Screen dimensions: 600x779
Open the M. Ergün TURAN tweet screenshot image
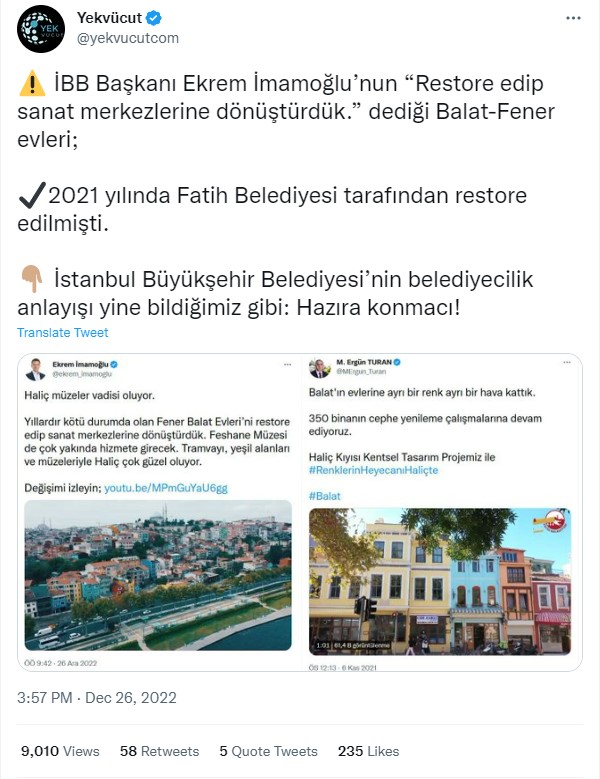pos(442,511)
